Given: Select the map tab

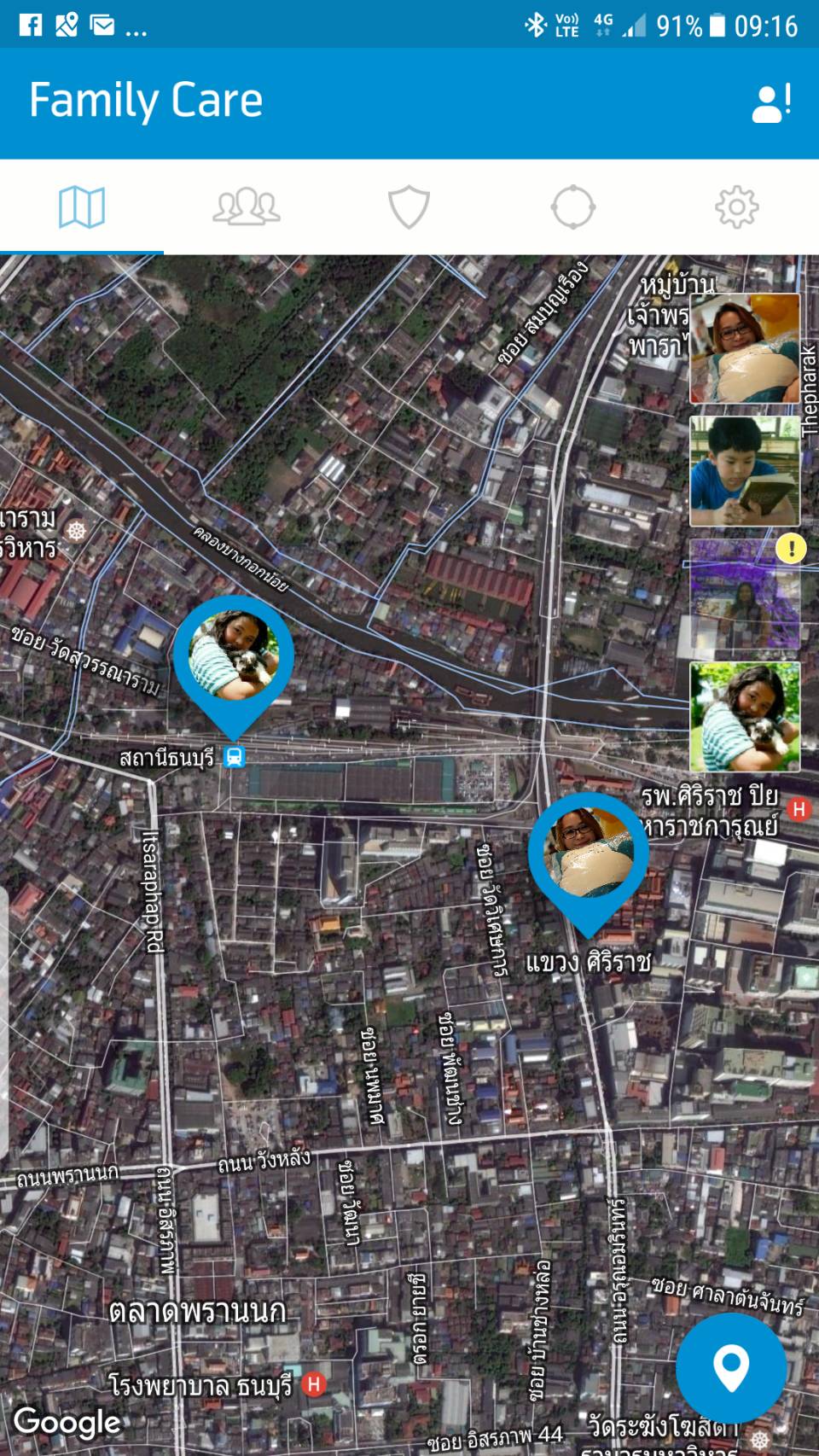Looking at the screenshot, I should point(82,207).
